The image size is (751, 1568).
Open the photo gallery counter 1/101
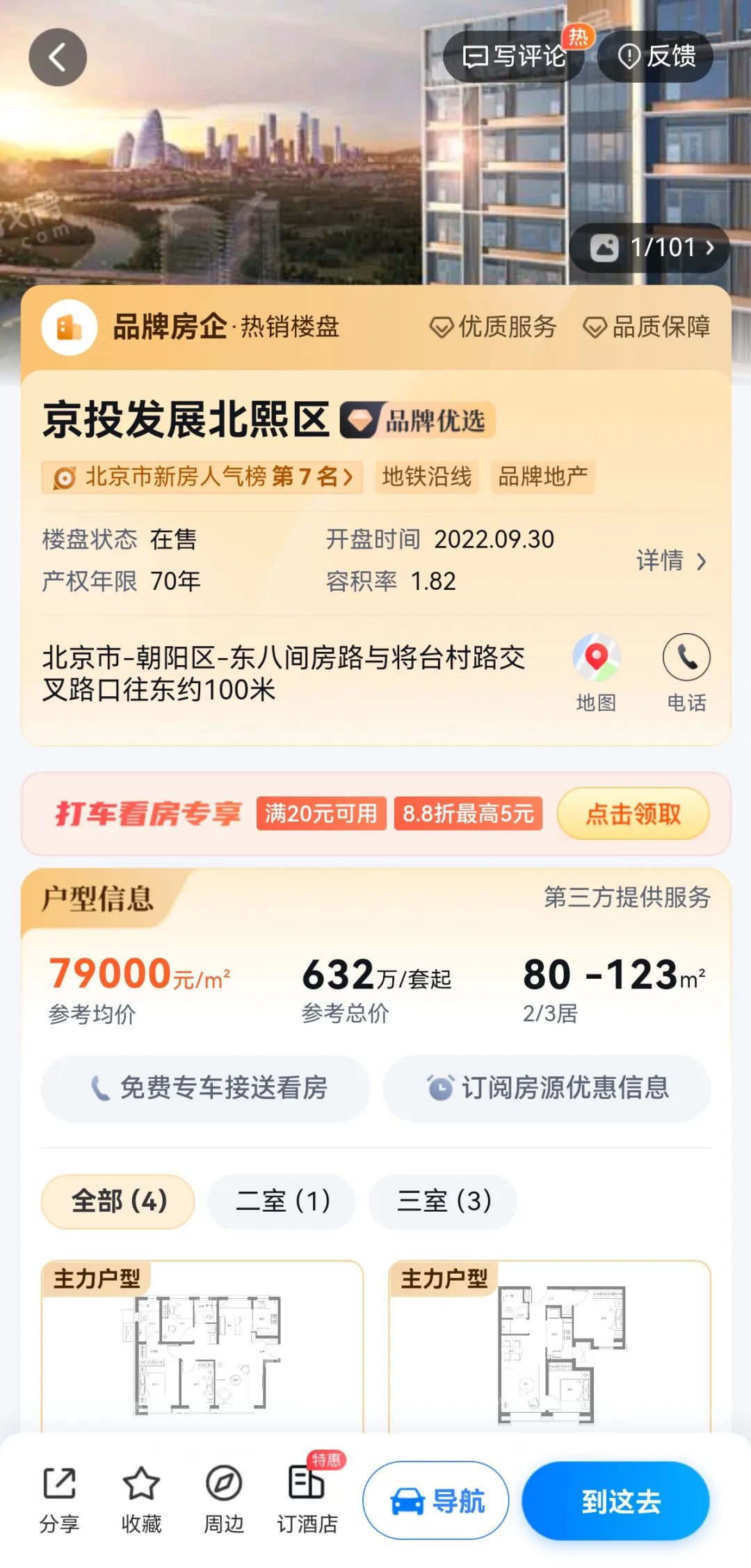pos(650,248)
